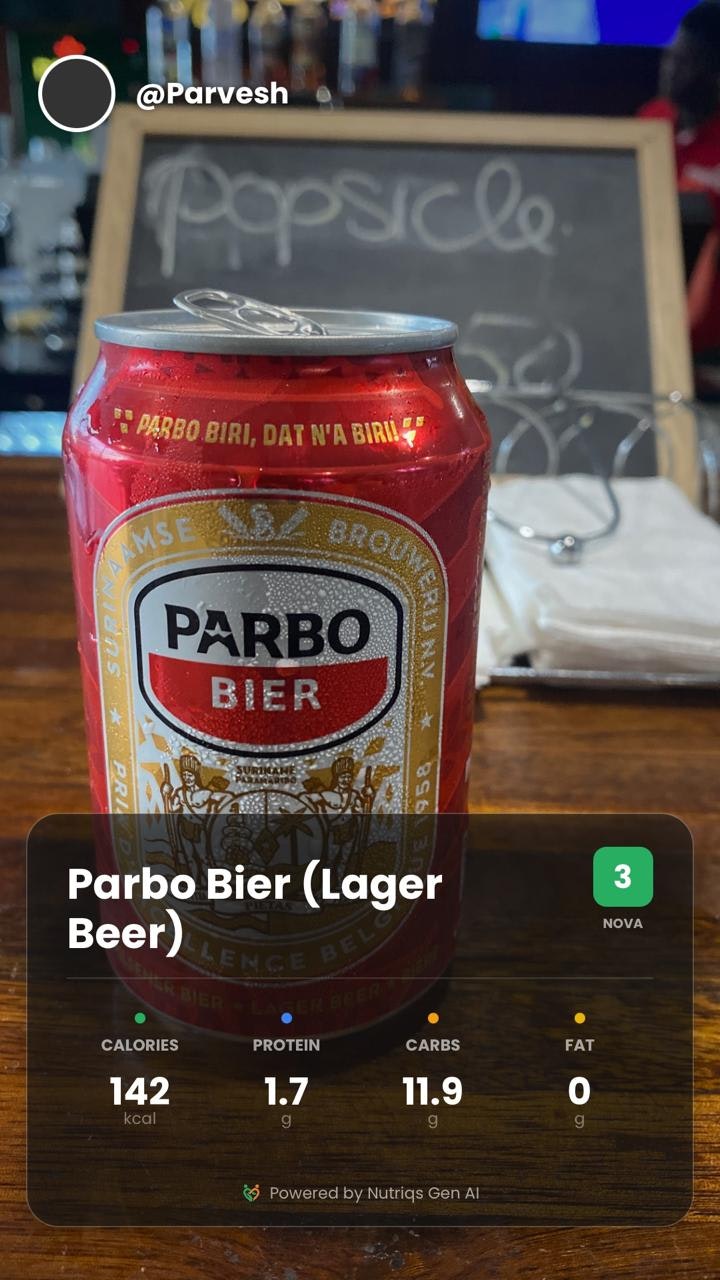Expand the CARBS value for details
The width and height of the screenshot is (720, 1280).
432,1093
